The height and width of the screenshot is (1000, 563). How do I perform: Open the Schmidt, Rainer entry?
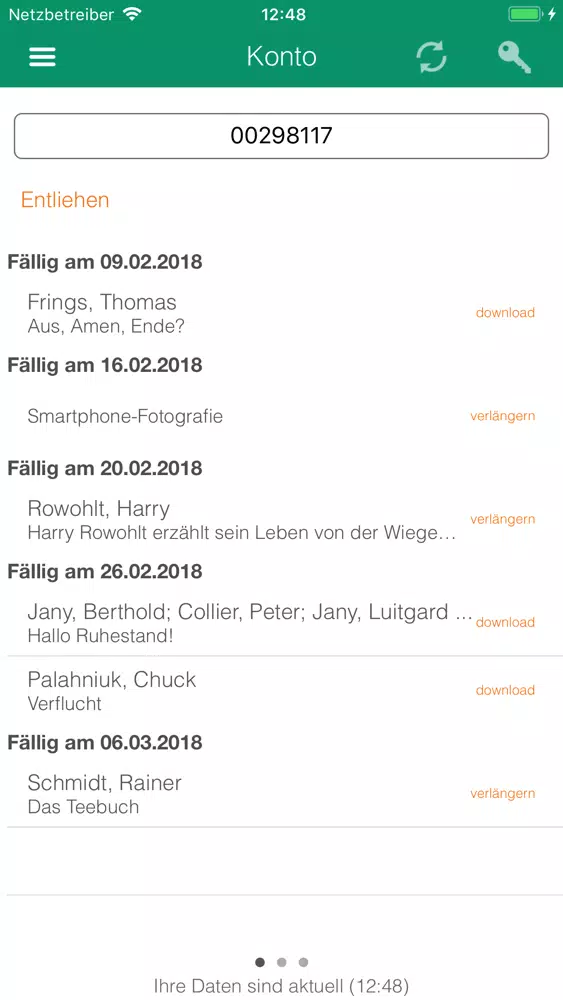[x=281, y=794]
